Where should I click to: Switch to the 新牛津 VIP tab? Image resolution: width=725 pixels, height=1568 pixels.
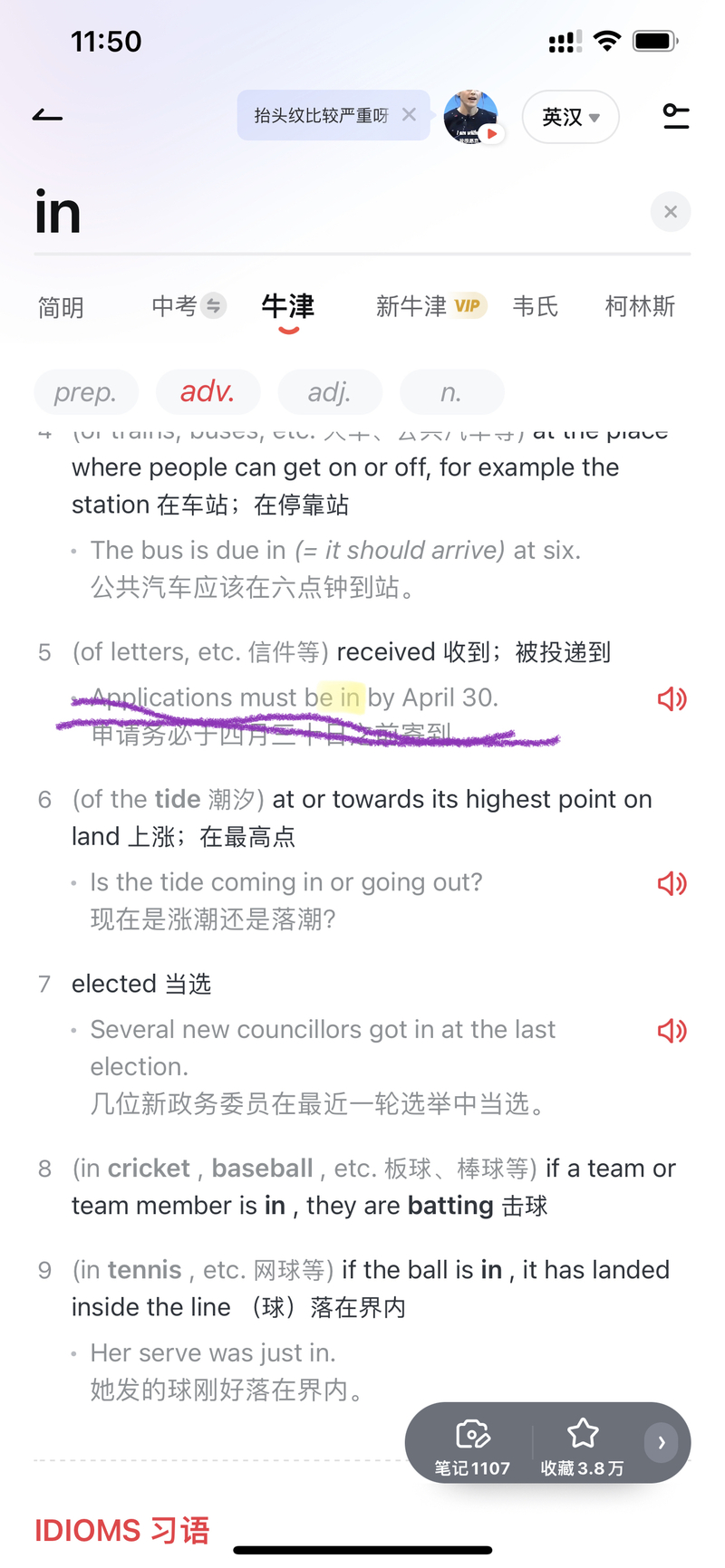coord(431,306)
